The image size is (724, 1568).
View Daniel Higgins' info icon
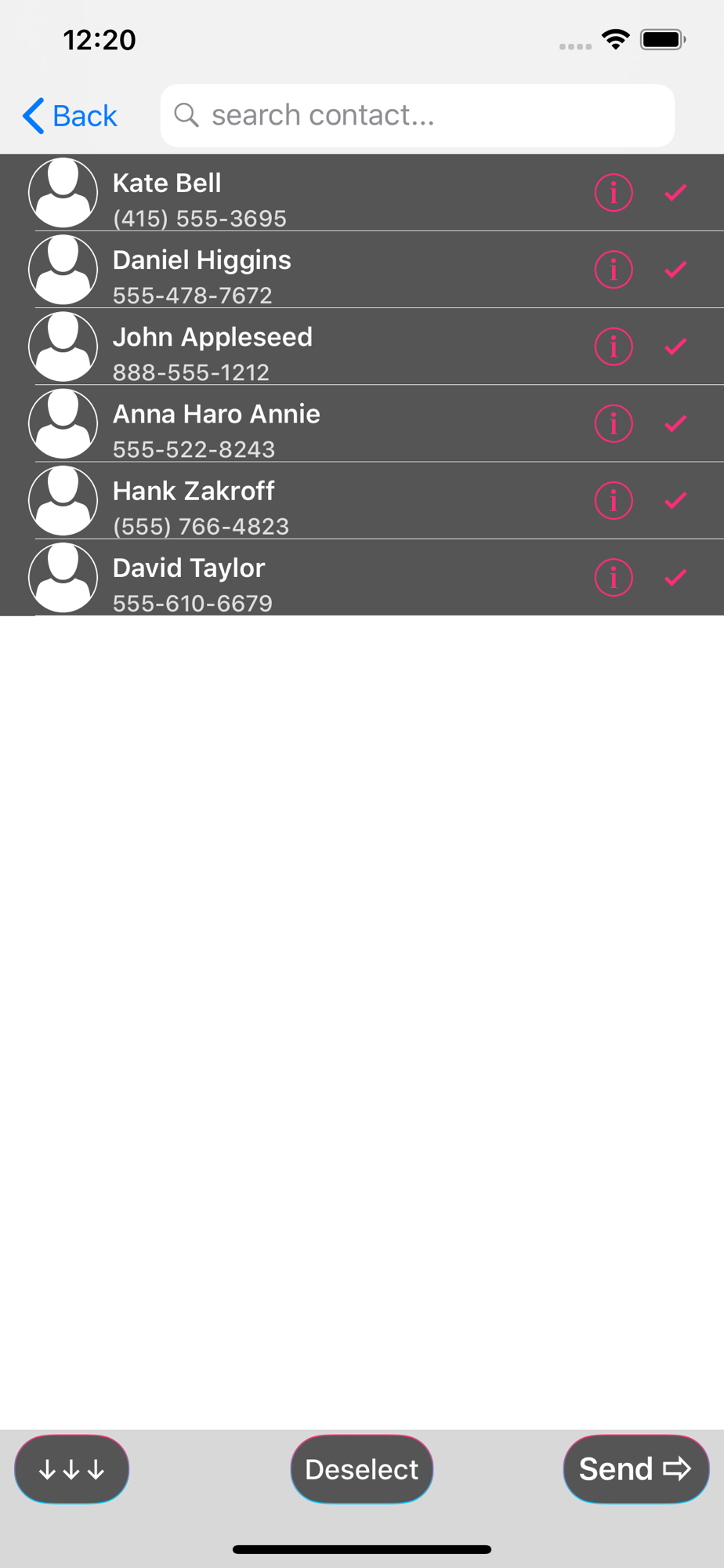tap(614, 270)
